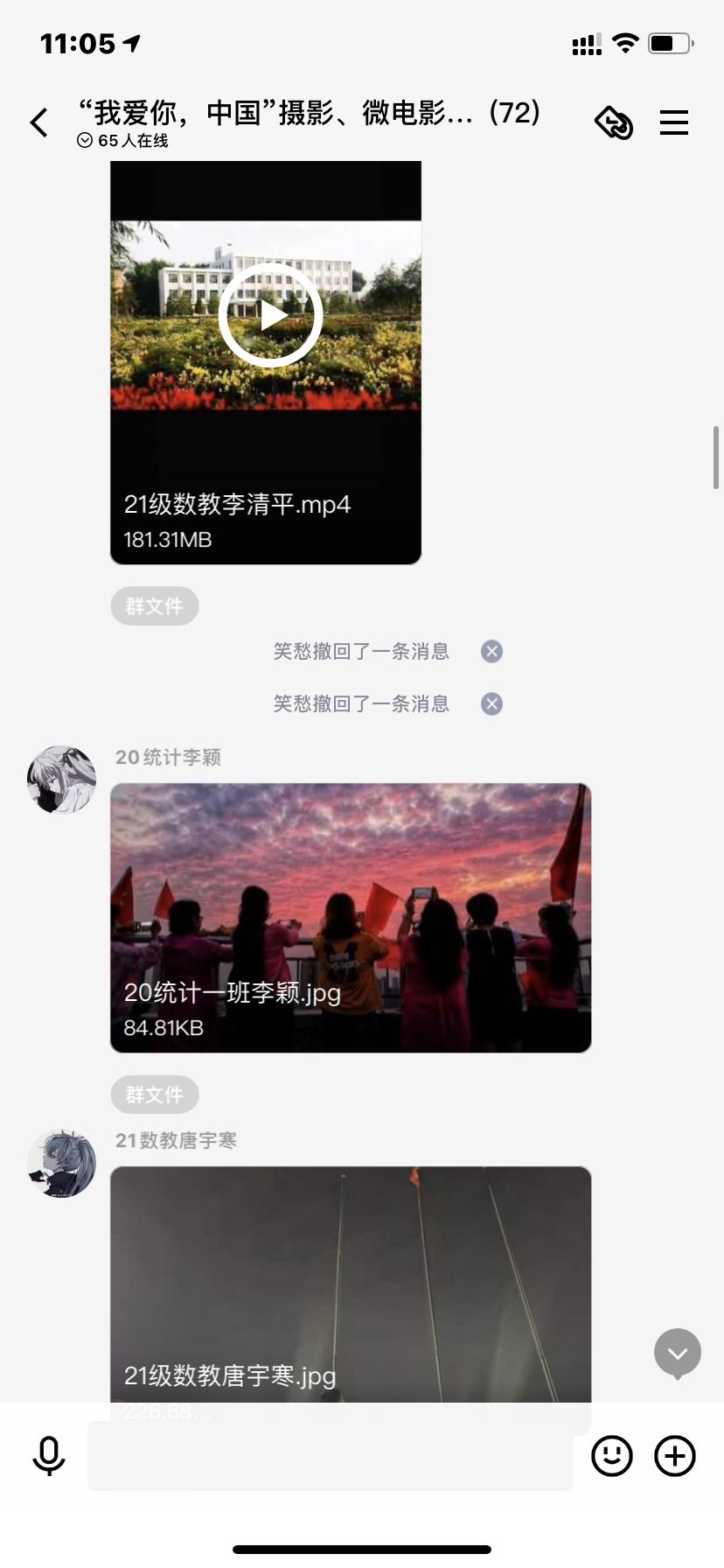
Task: Open the group chat menu
Action: click(x=674, y=122)
